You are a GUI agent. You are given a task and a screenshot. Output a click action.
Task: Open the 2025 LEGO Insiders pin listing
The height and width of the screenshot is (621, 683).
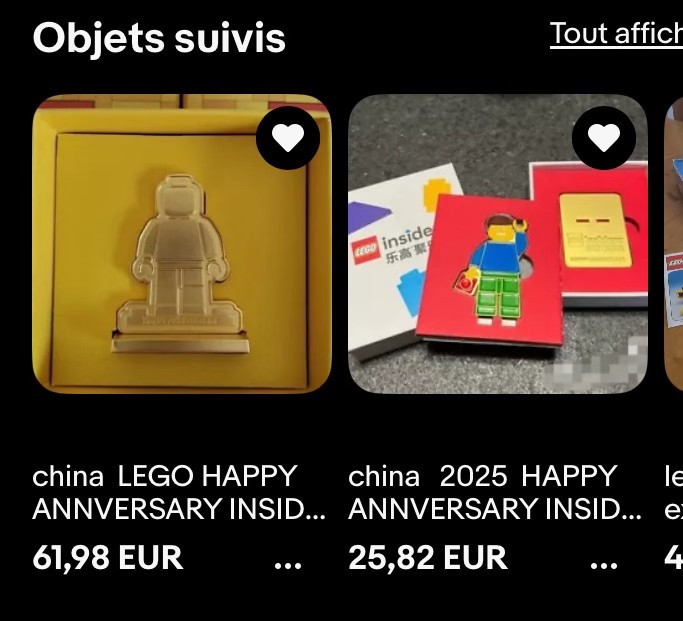pyautogui.click(x=498, y=244)
